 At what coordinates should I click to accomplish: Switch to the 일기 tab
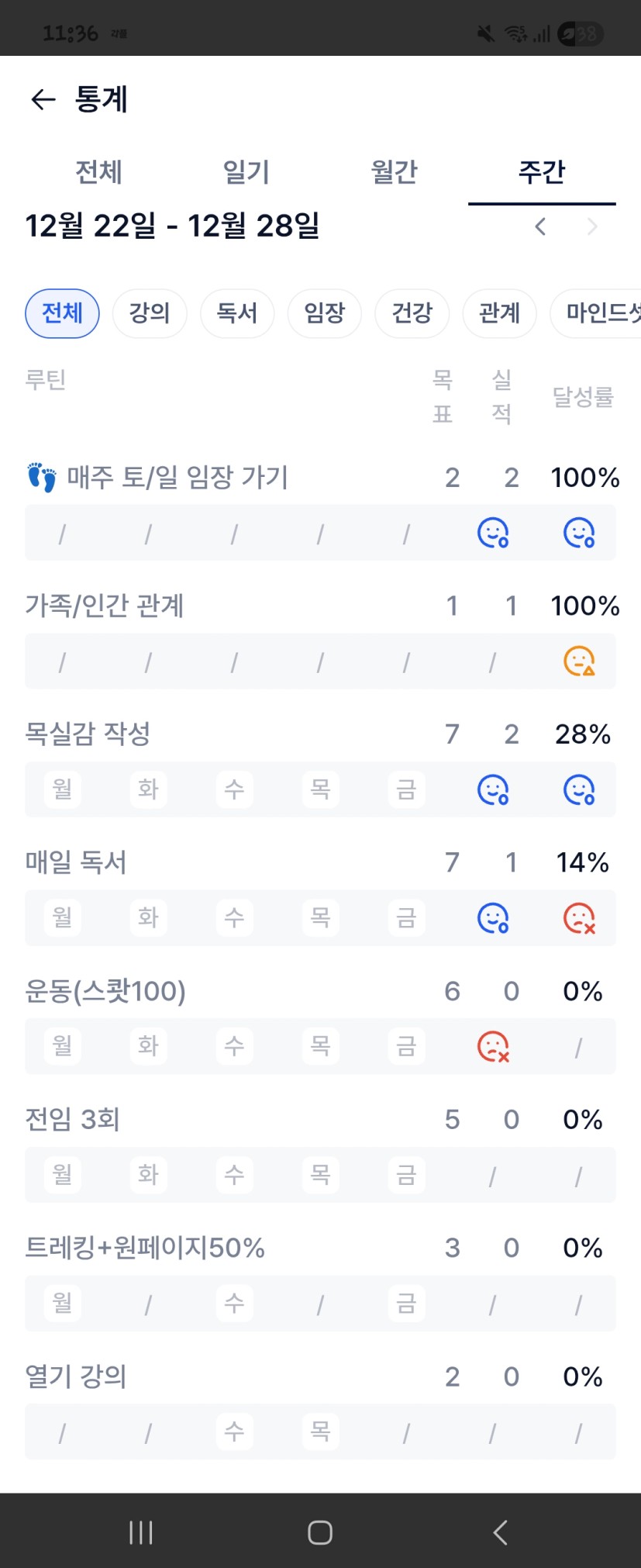(x=246, y=171)
